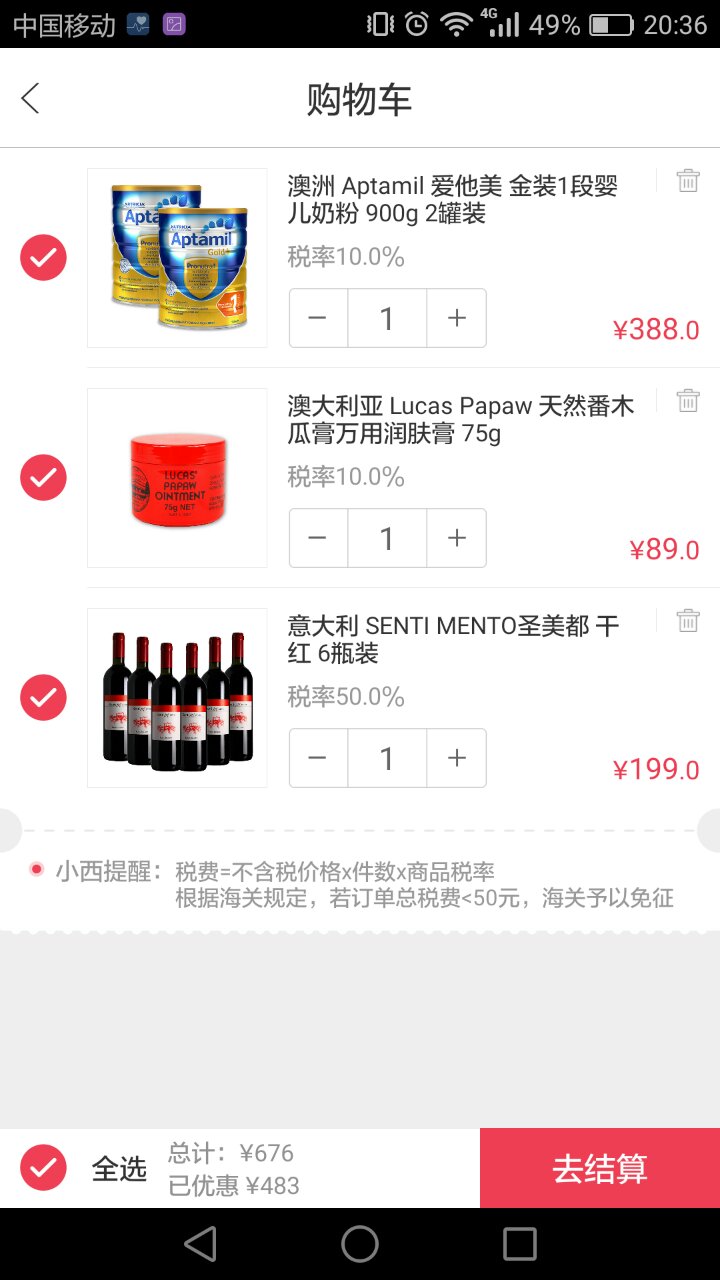The width and height of the screenshot is (720, 1280).
Task: Tap the reminder dot icon next to 小西提醒
Action: tap(38, 868)
